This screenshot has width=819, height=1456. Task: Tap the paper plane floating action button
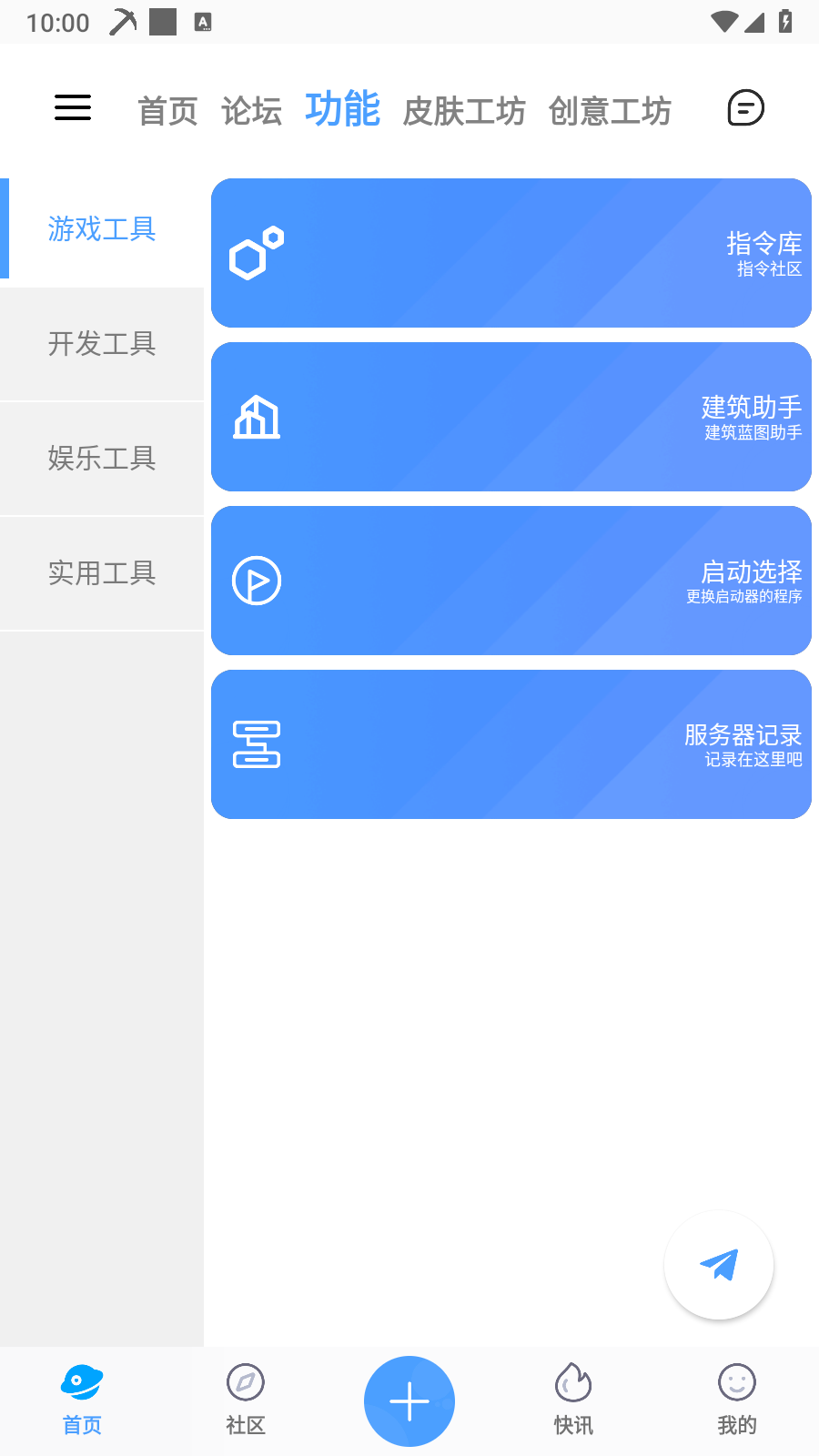click(x=719, y=1265)
